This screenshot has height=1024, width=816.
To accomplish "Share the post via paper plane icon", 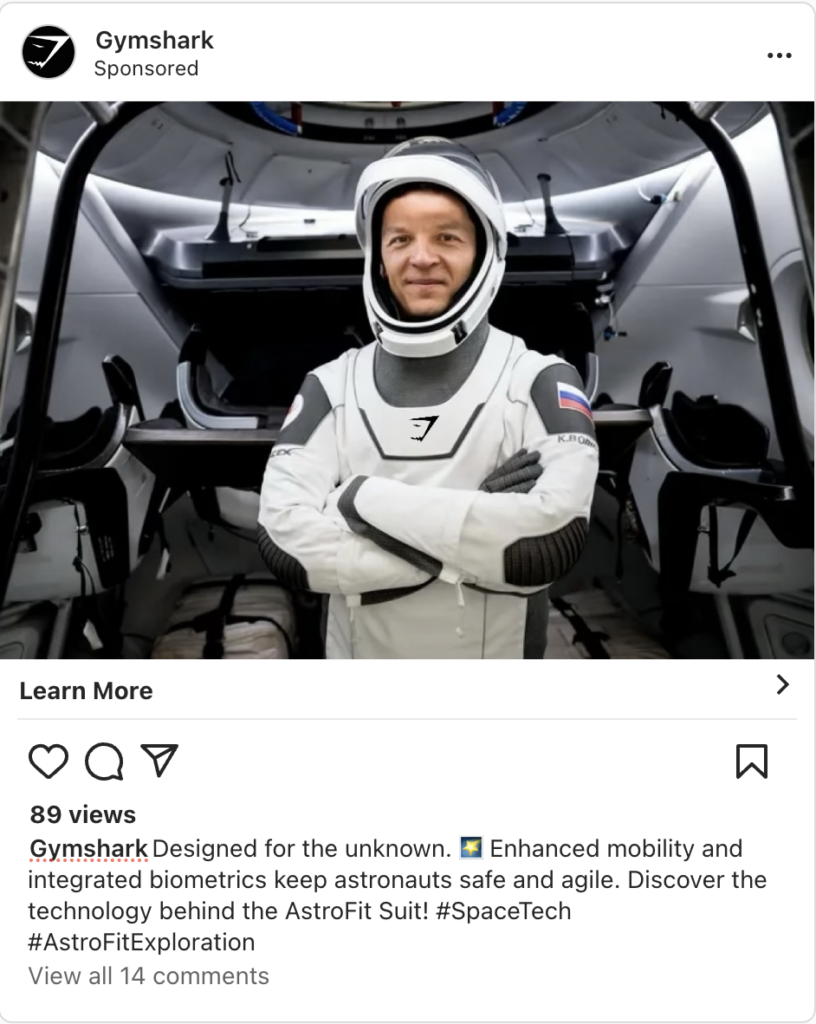I will tap(159, 761).
